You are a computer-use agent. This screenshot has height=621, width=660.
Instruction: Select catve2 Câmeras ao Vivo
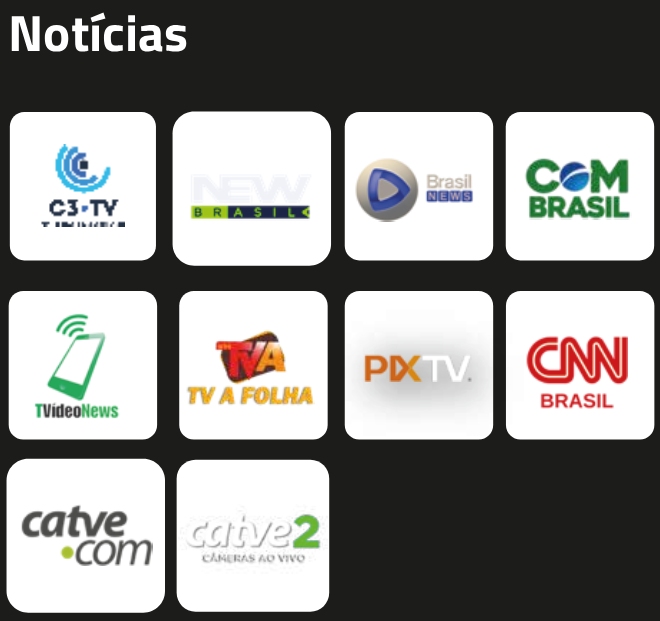pos(252,535)
